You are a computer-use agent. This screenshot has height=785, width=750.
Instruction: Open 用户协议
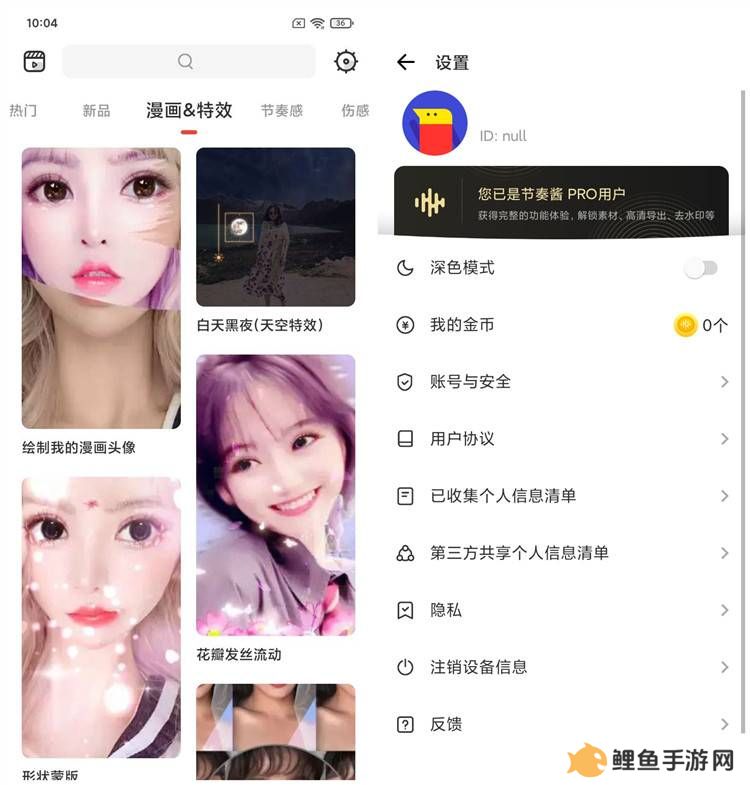561,439
